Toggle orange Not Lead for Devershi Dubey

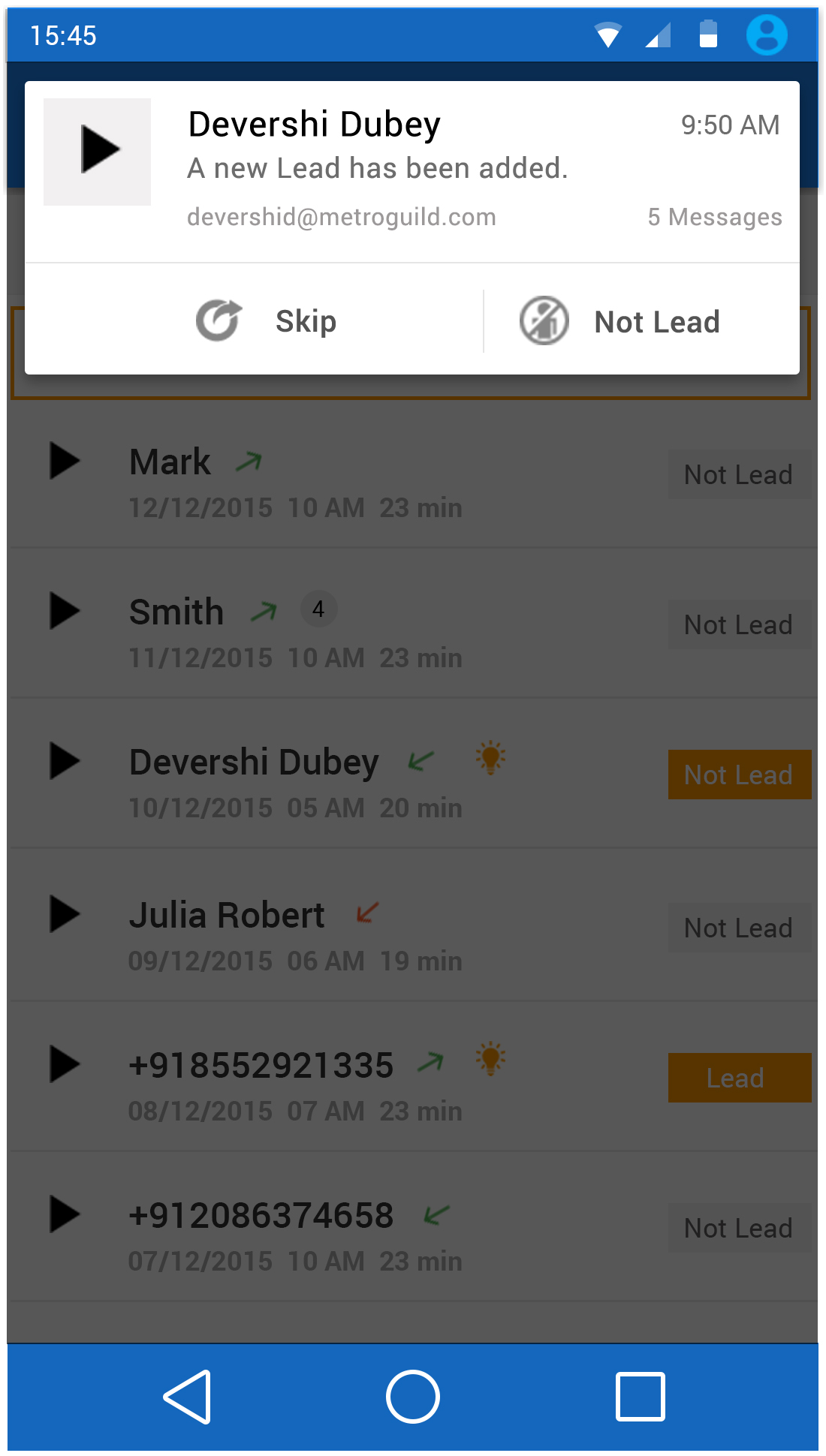(x=739, y=775)
